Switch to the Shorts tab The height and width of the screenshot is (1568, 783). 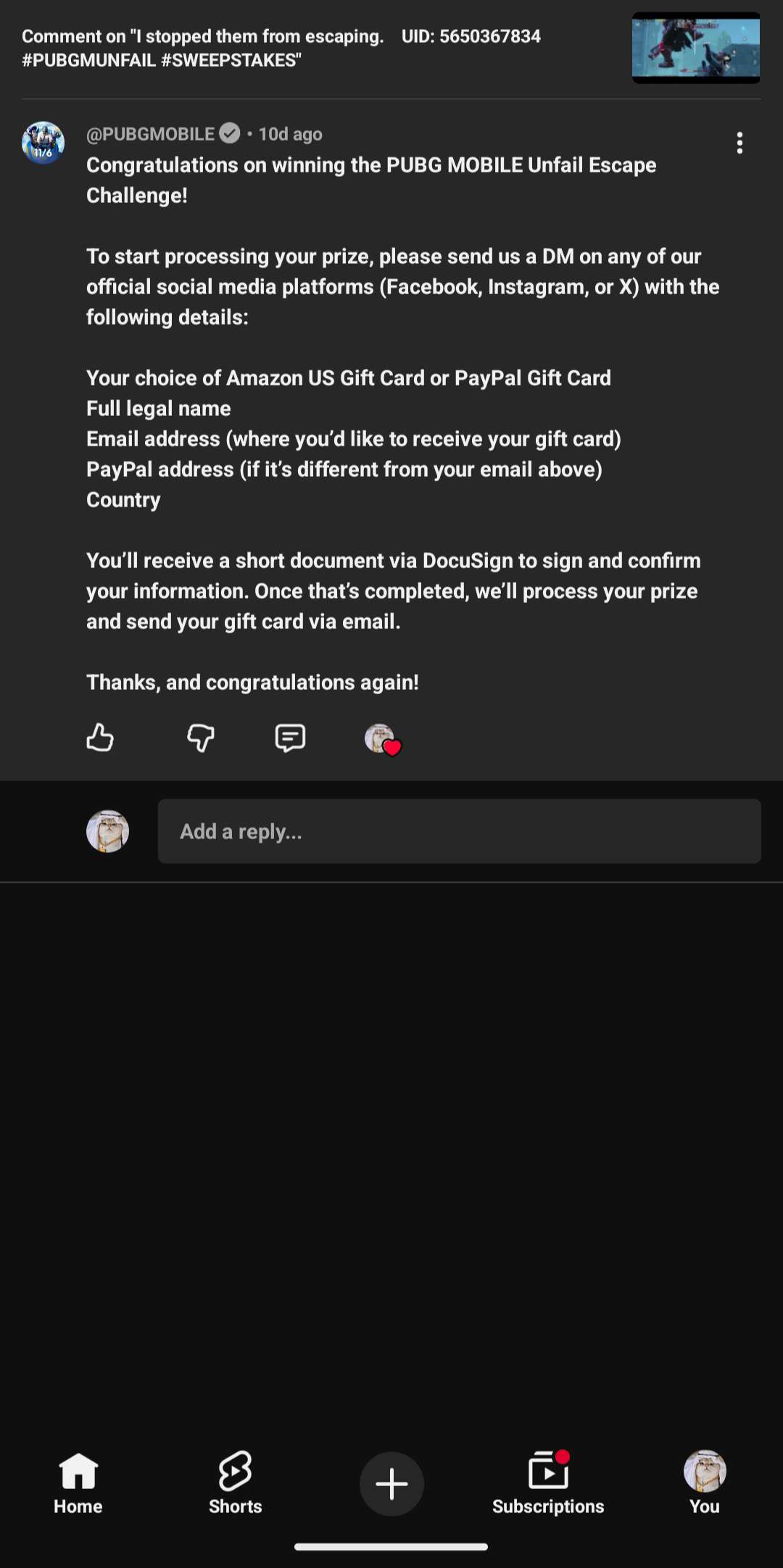point(235,1482)
